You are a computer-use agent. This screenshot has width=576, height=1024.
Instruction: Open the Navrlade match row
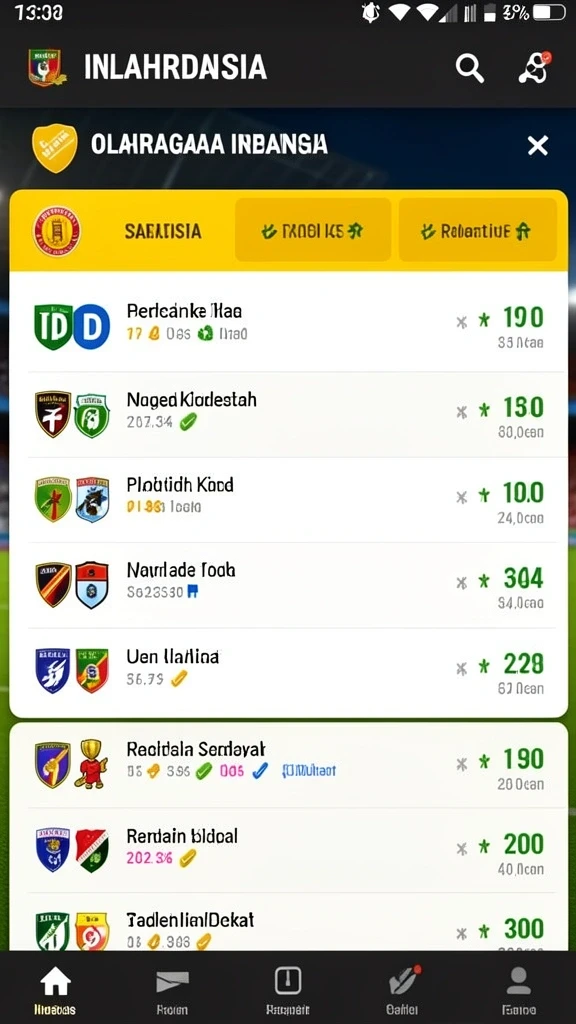pyautogui.click(x=288, y=585)
